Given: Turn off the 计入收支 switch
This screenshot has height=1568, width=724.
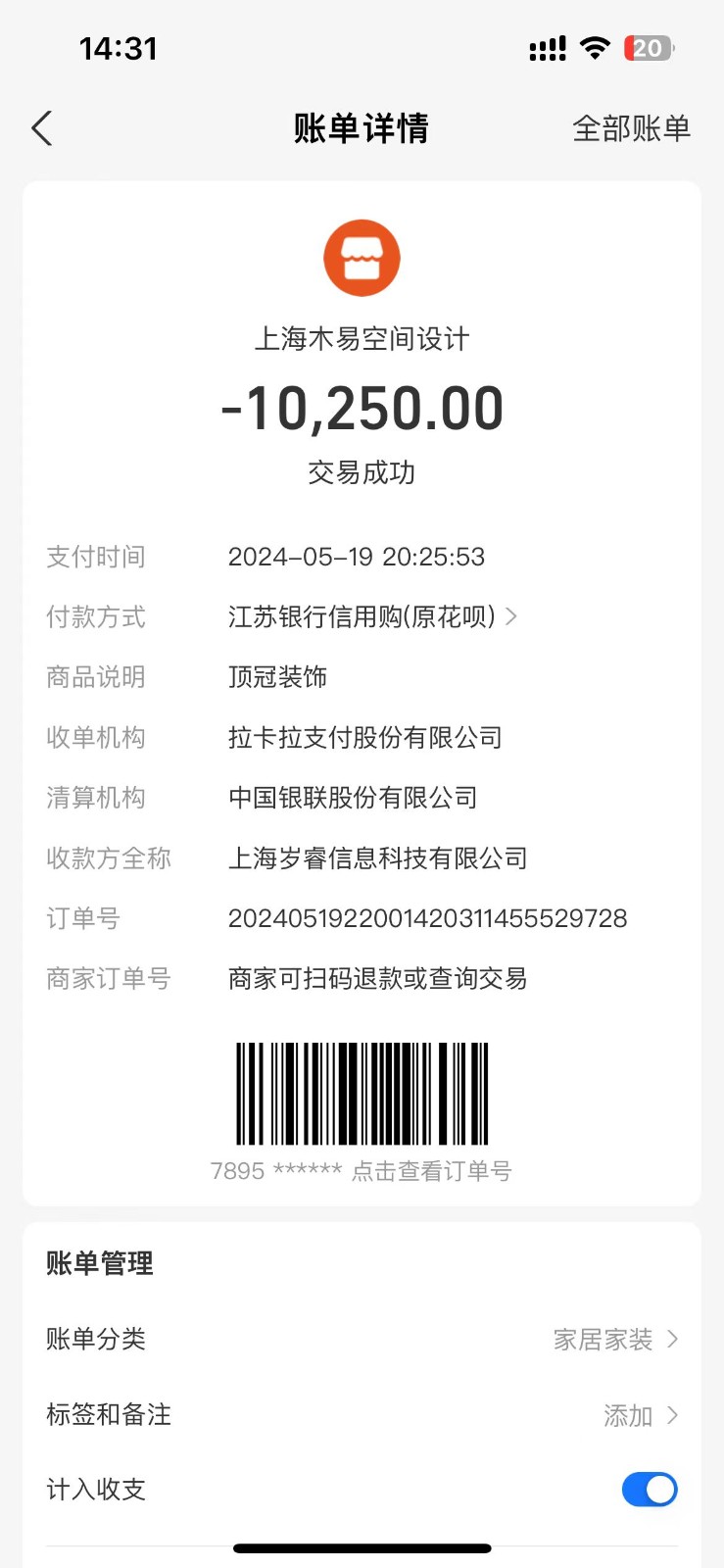Looking at the screenshot, I should [x=649, y=1490].
